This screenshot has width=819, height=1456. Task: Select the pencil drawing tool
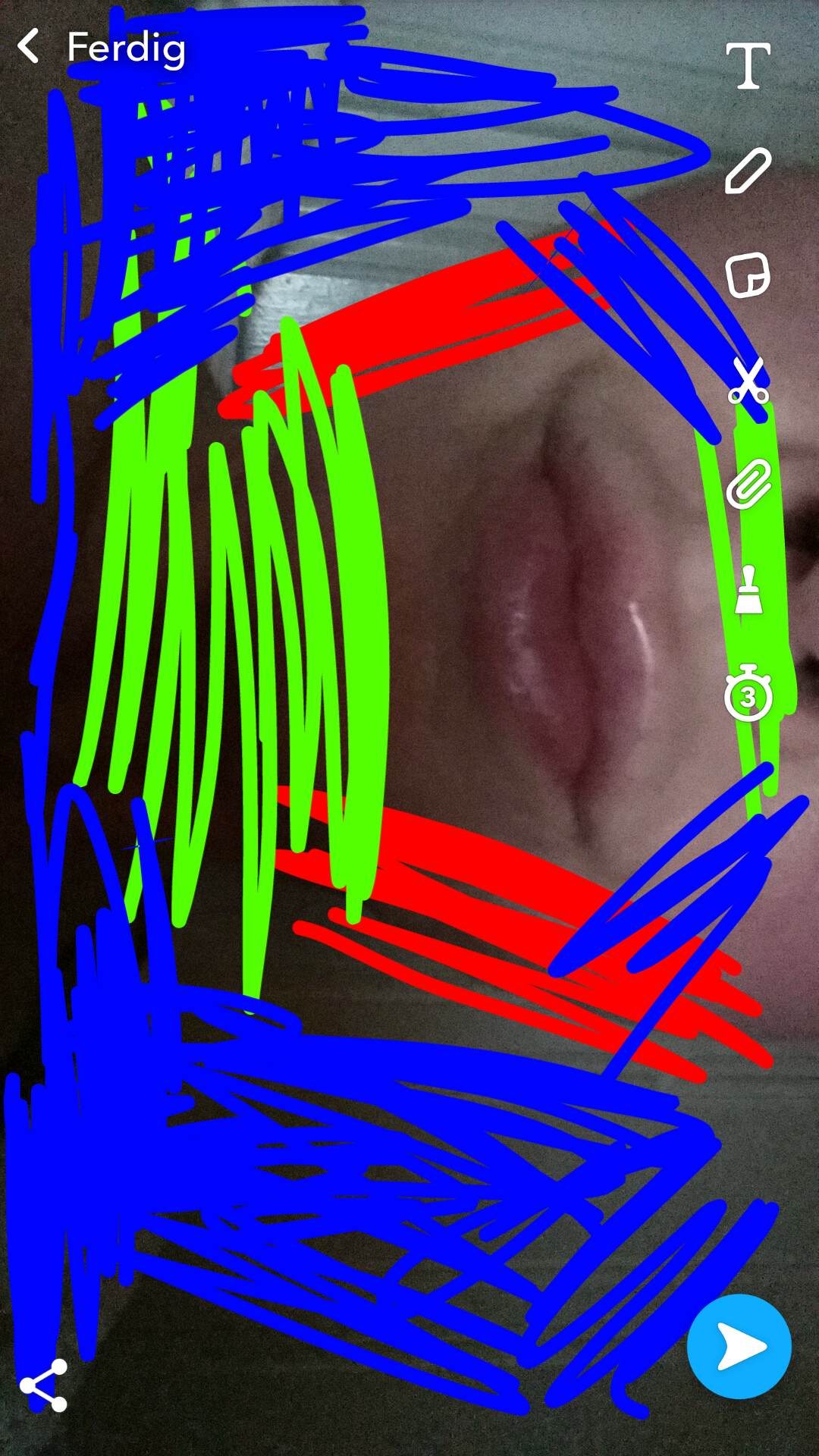tap(748, 171)
